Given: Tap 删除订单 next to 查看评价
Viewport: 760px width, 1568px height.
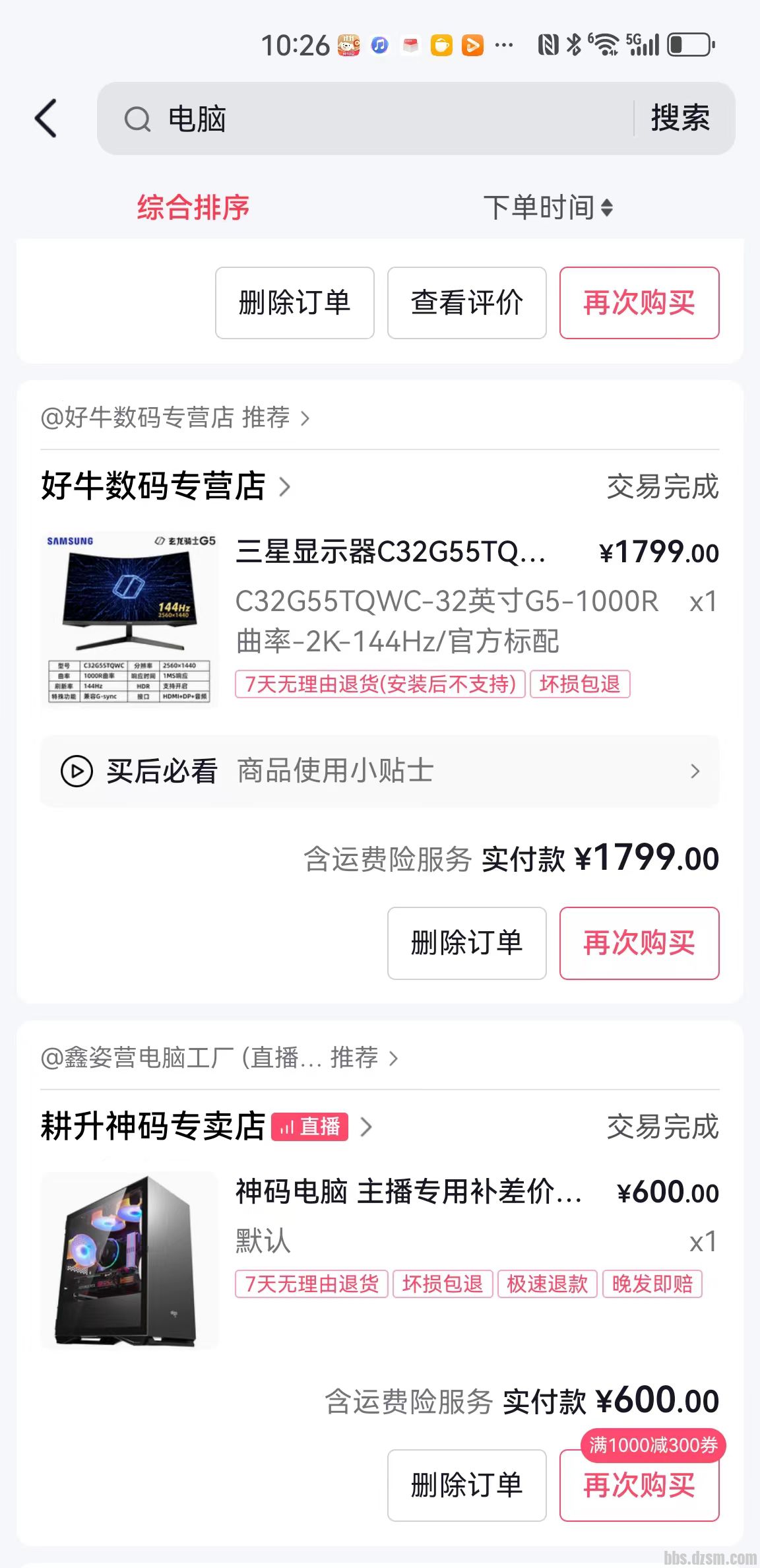Looking at the screenshot, I should click(x=294, y=303).
